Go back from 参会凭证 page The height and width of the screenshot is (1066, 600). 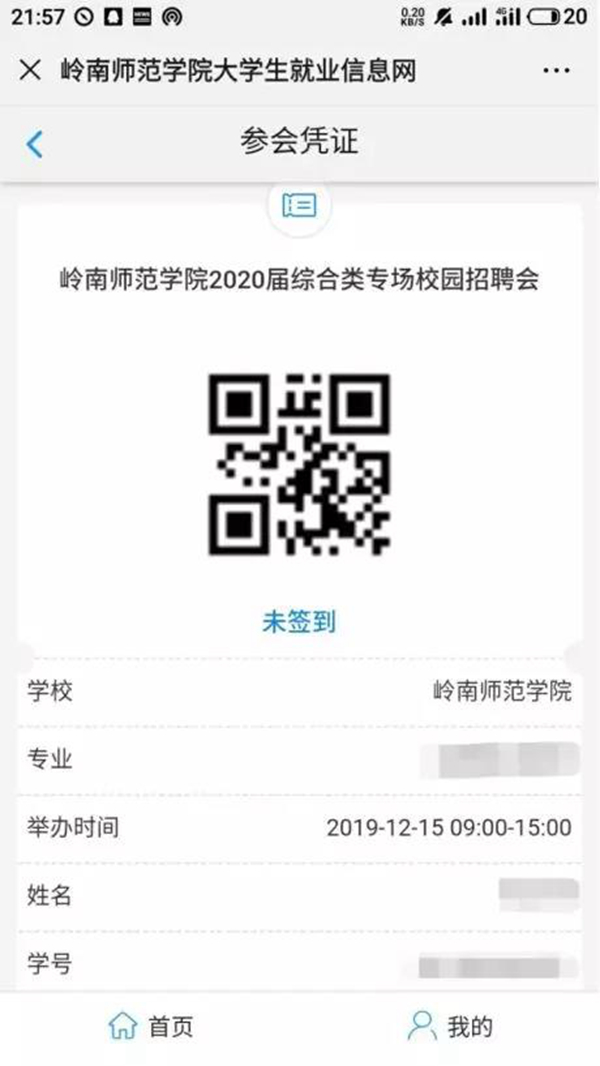35,144
